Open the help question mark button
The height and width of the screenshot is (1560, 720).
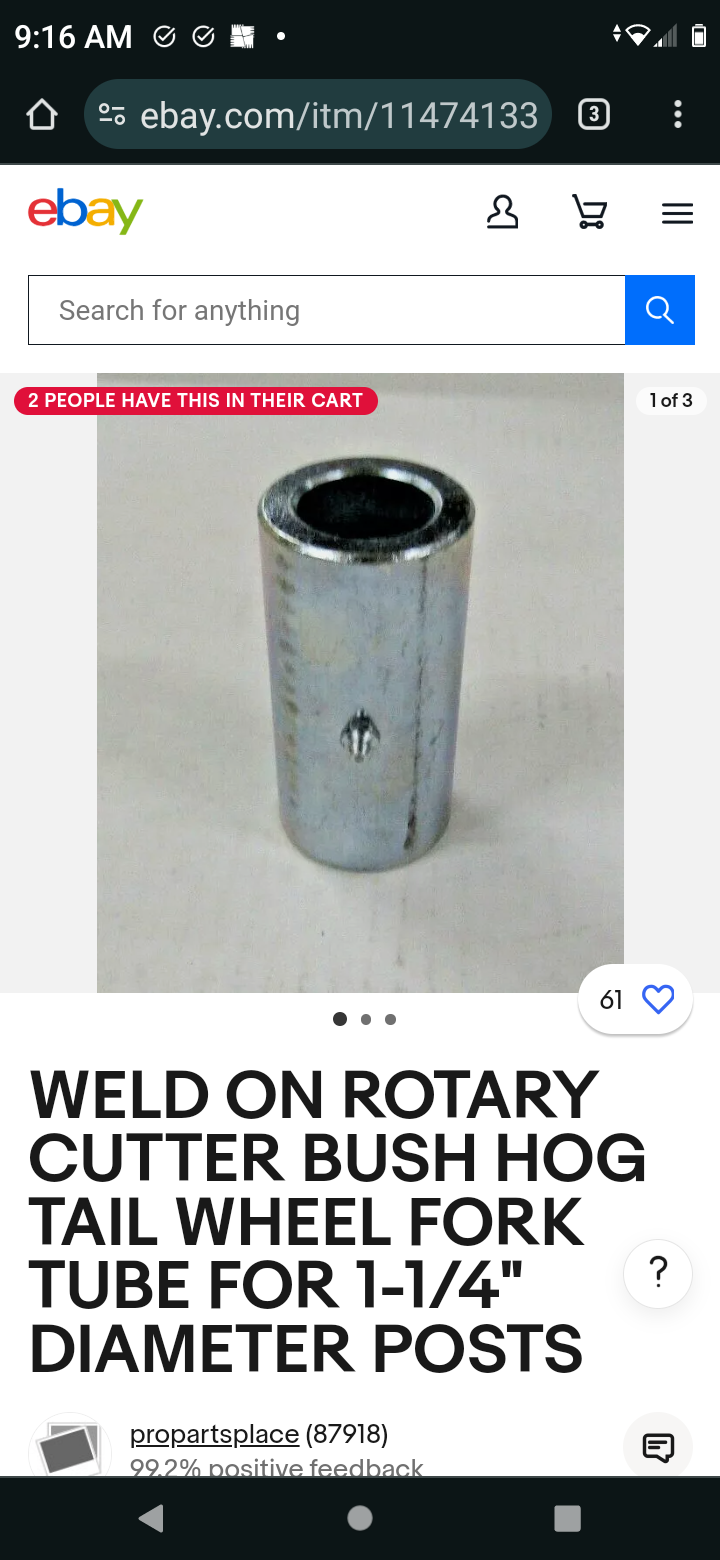[658, 1273]
